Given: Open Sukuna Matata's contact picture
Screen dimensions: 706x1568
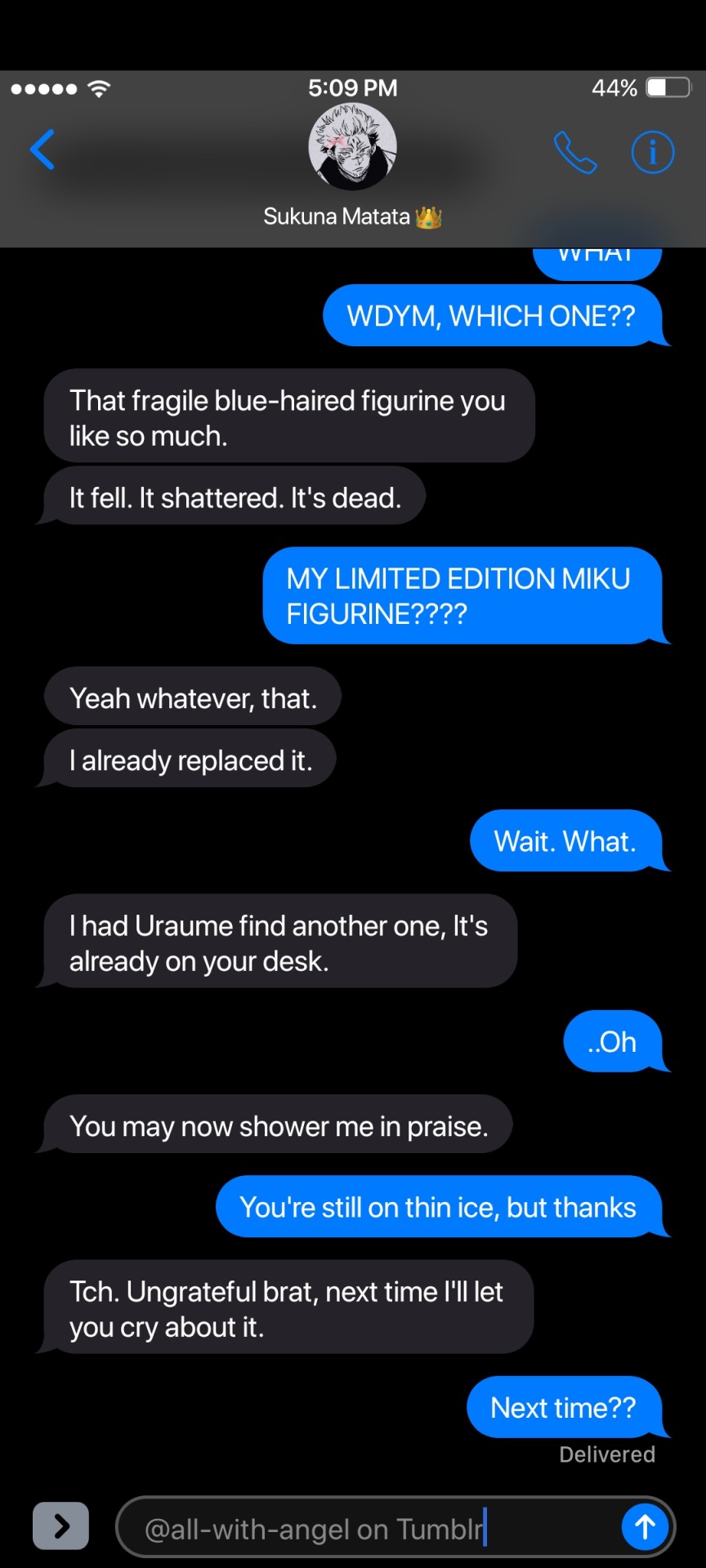Looking at the screenshot, I should [x=352, y=148].
